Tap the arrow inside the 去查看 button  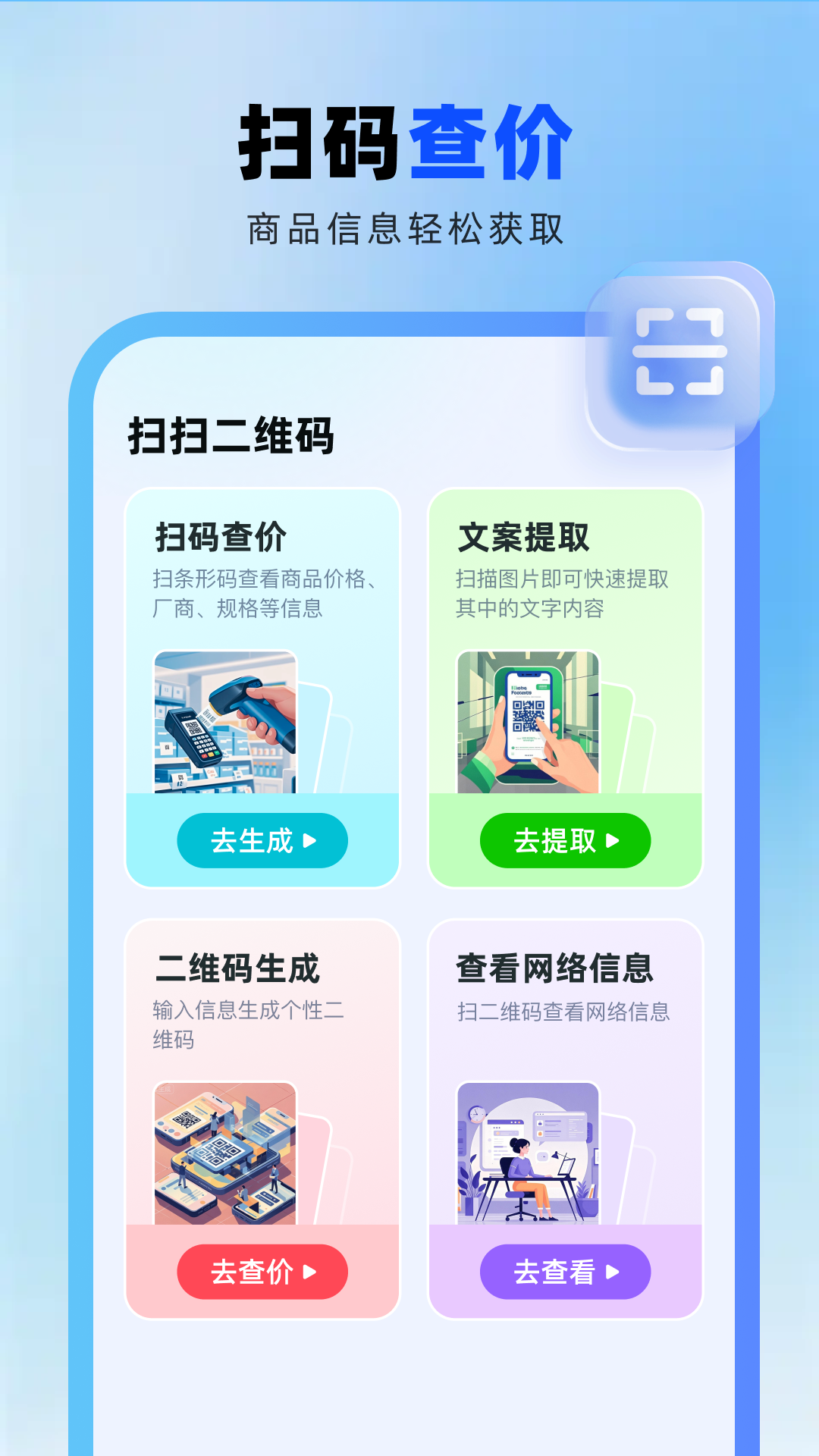613,1272
